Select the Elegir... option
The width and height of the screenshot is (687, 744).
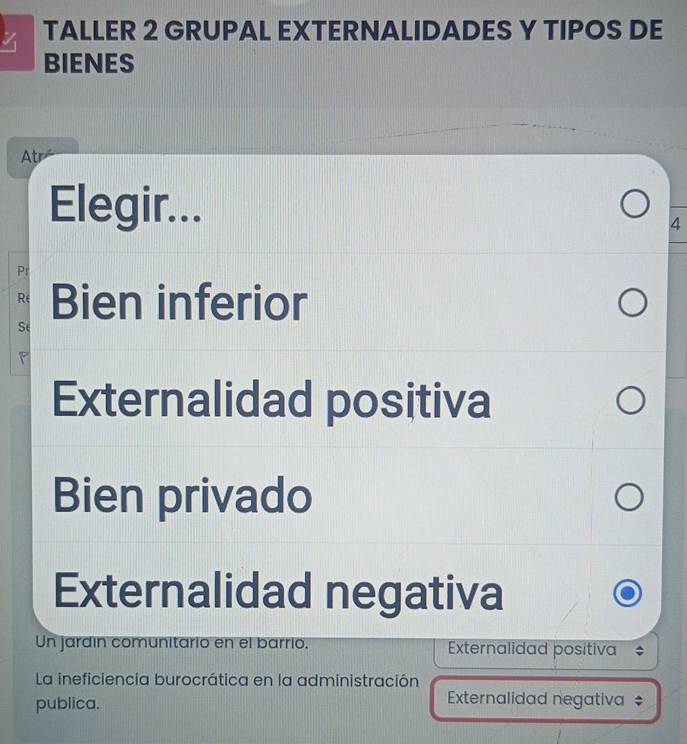(347, 206)
